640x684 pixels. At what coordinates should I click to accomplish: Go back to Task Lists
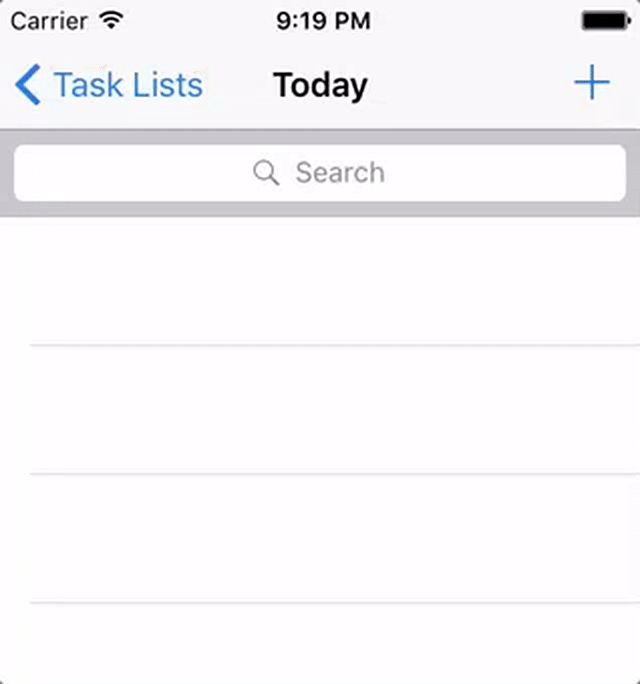pos(108,86)
